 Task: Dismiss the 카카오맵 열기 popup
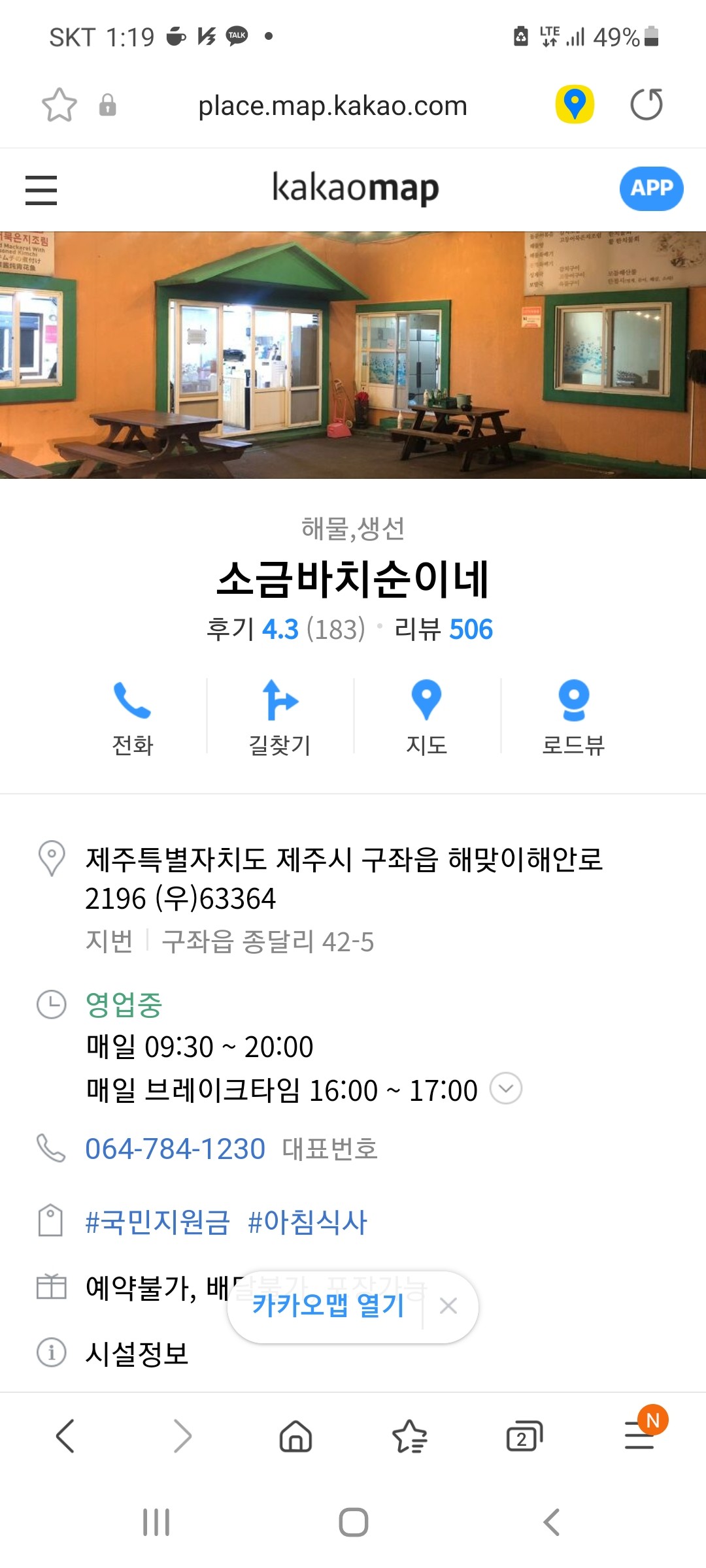click(x=448, y=1306)
